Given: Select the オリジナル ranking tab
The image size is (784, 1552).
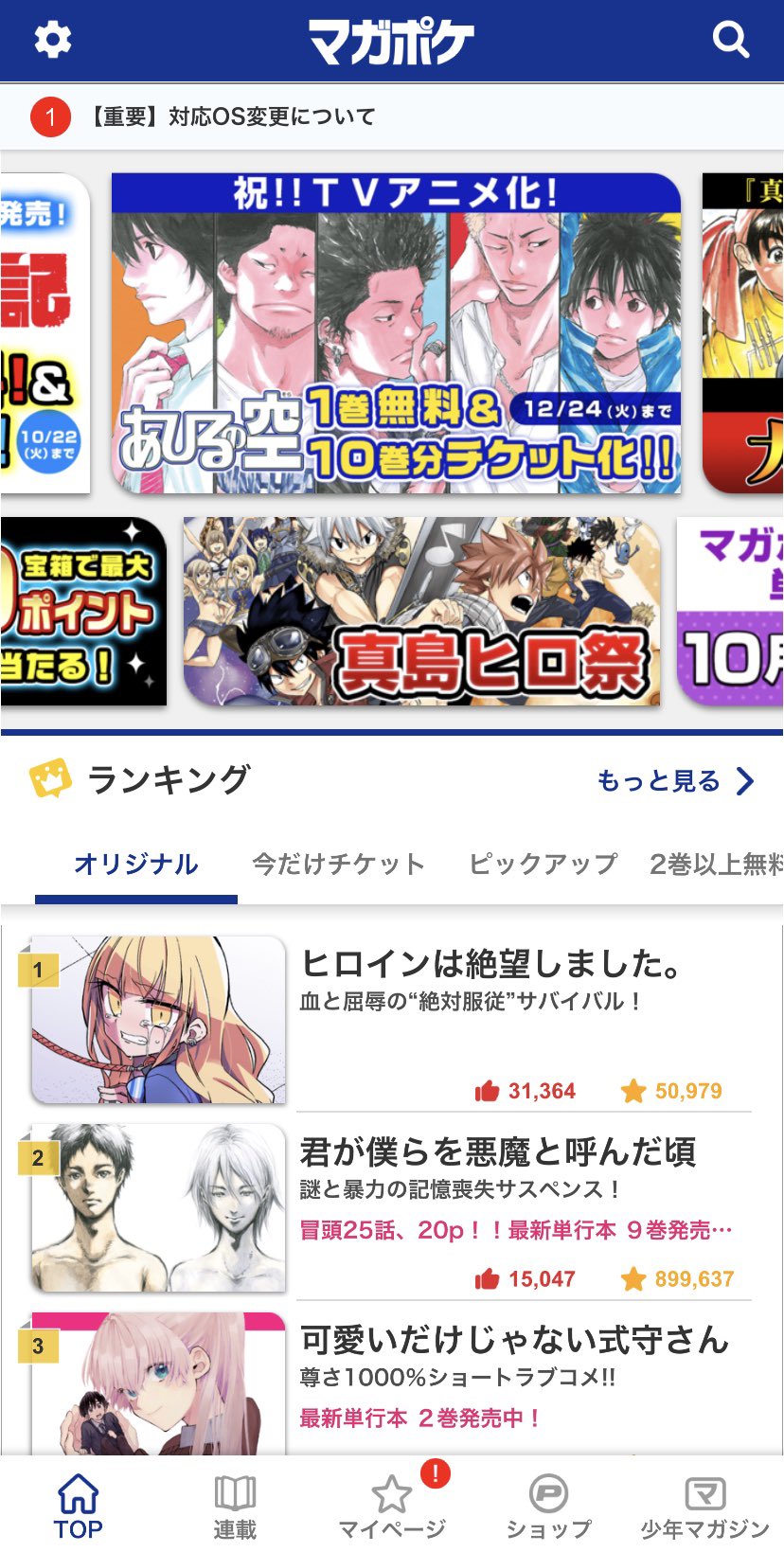Looking at the screenshot, I should pos(136,864).
